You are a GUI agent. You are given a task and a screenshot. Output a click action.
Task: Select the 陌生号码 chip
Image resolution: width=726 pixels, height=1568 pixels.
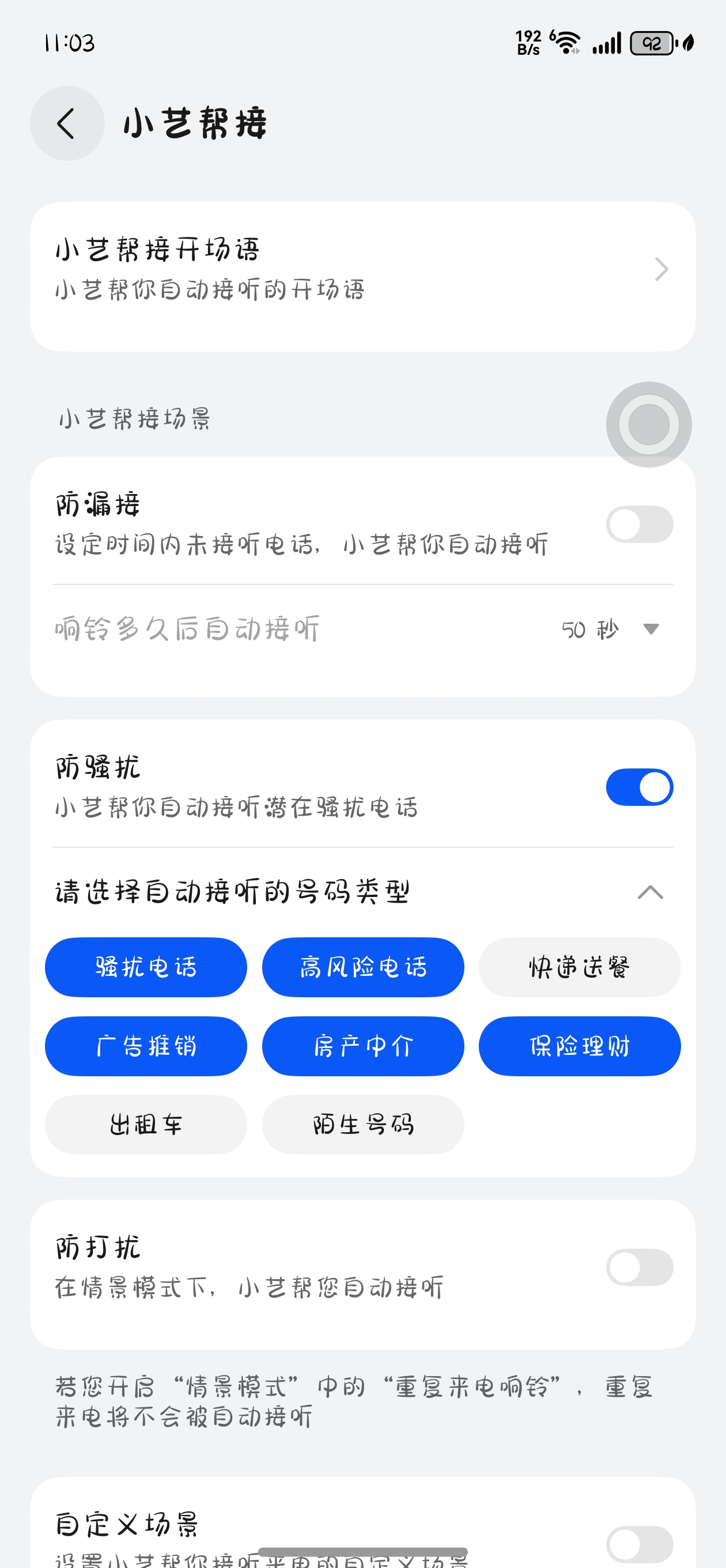click(x=362, y=1125)
